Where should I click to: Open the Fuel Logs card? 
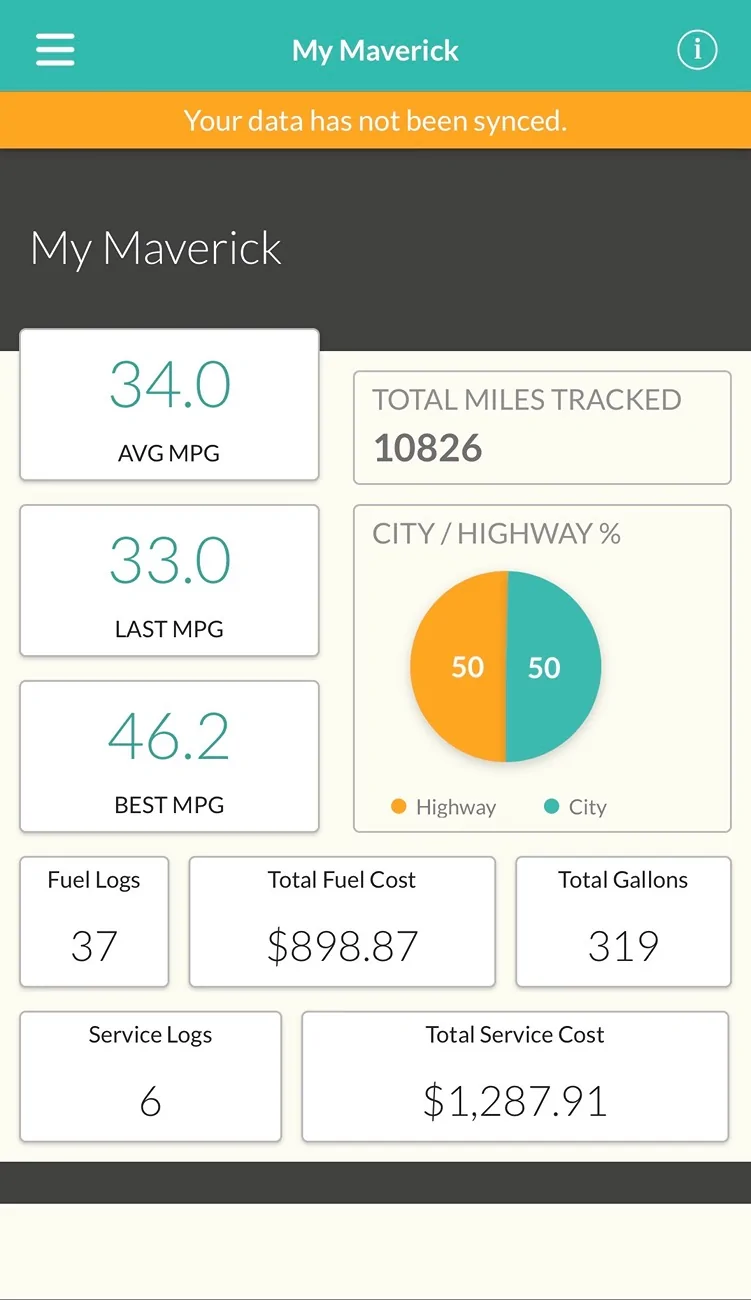pos(94,922)
